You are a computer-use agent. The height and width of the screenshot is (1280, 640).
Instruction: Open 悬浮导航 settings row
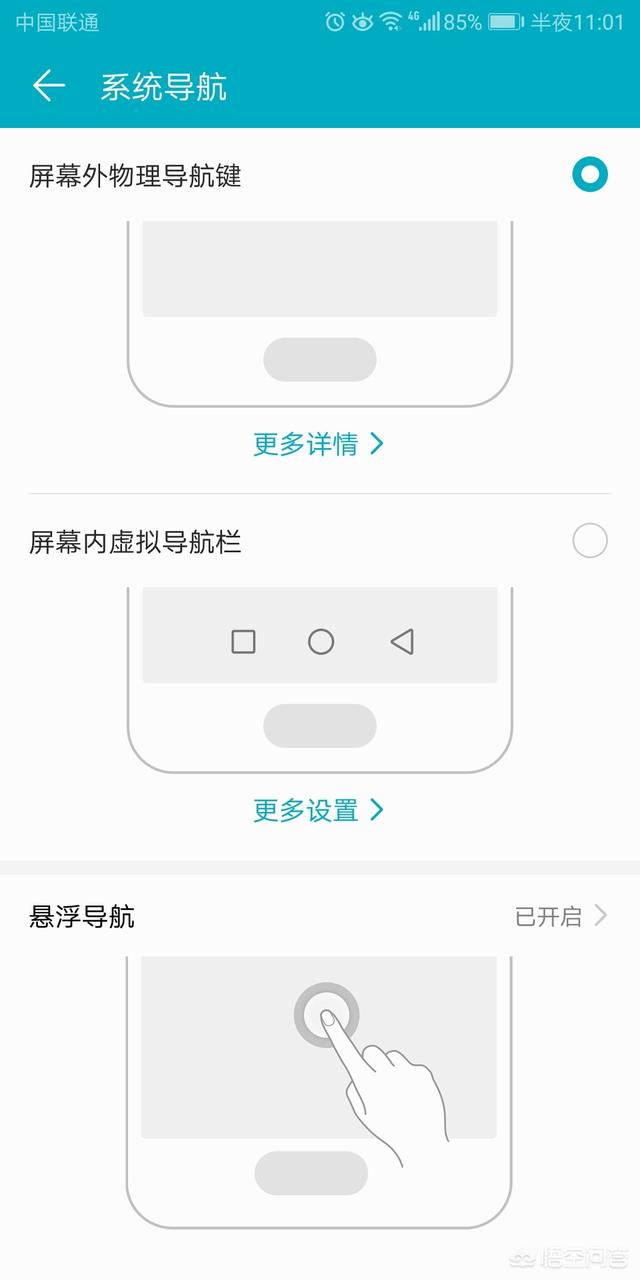(x=320, y=916)
